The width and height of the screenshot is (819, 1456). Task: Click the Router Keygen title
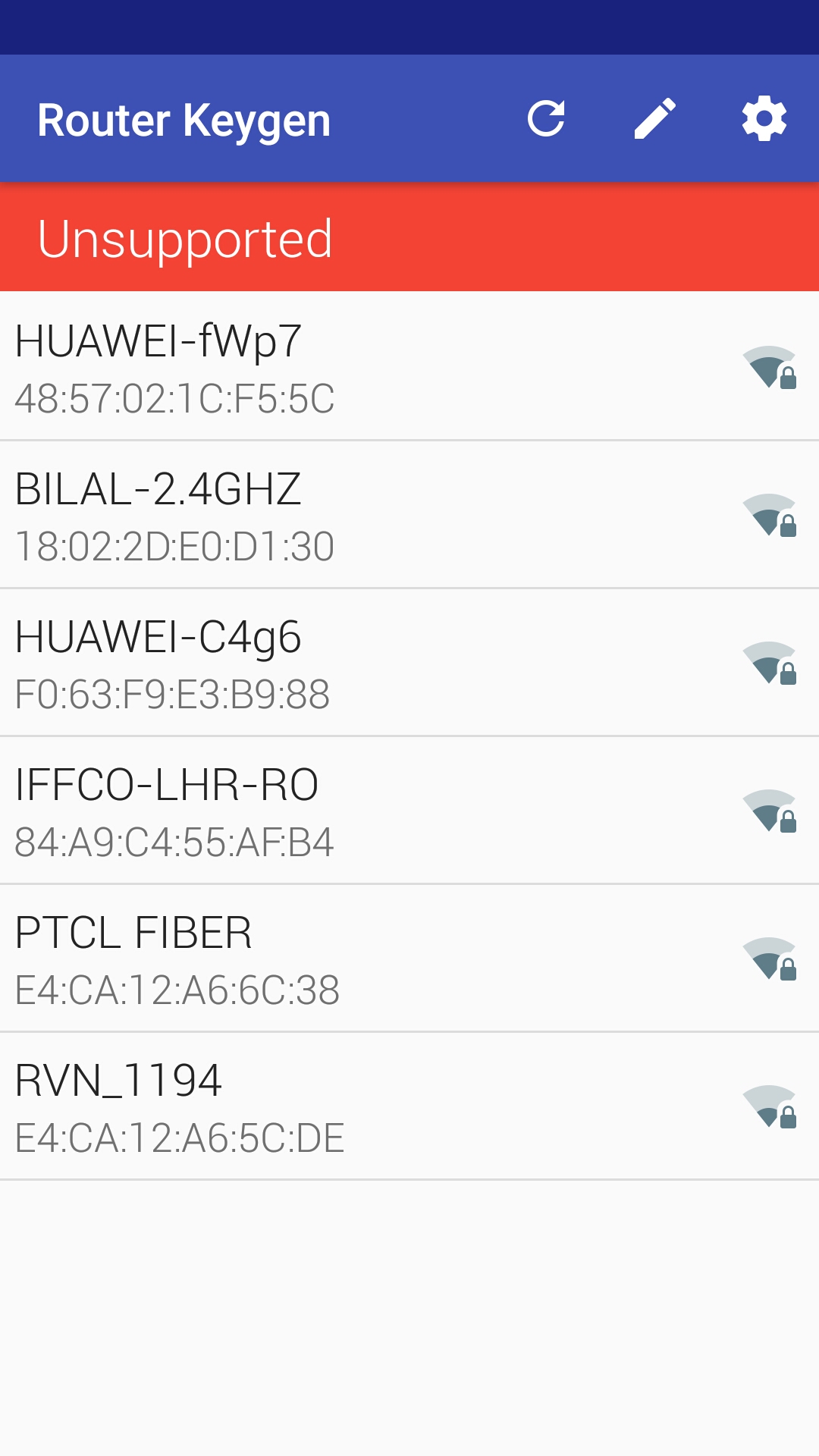(x=184, y=118)
